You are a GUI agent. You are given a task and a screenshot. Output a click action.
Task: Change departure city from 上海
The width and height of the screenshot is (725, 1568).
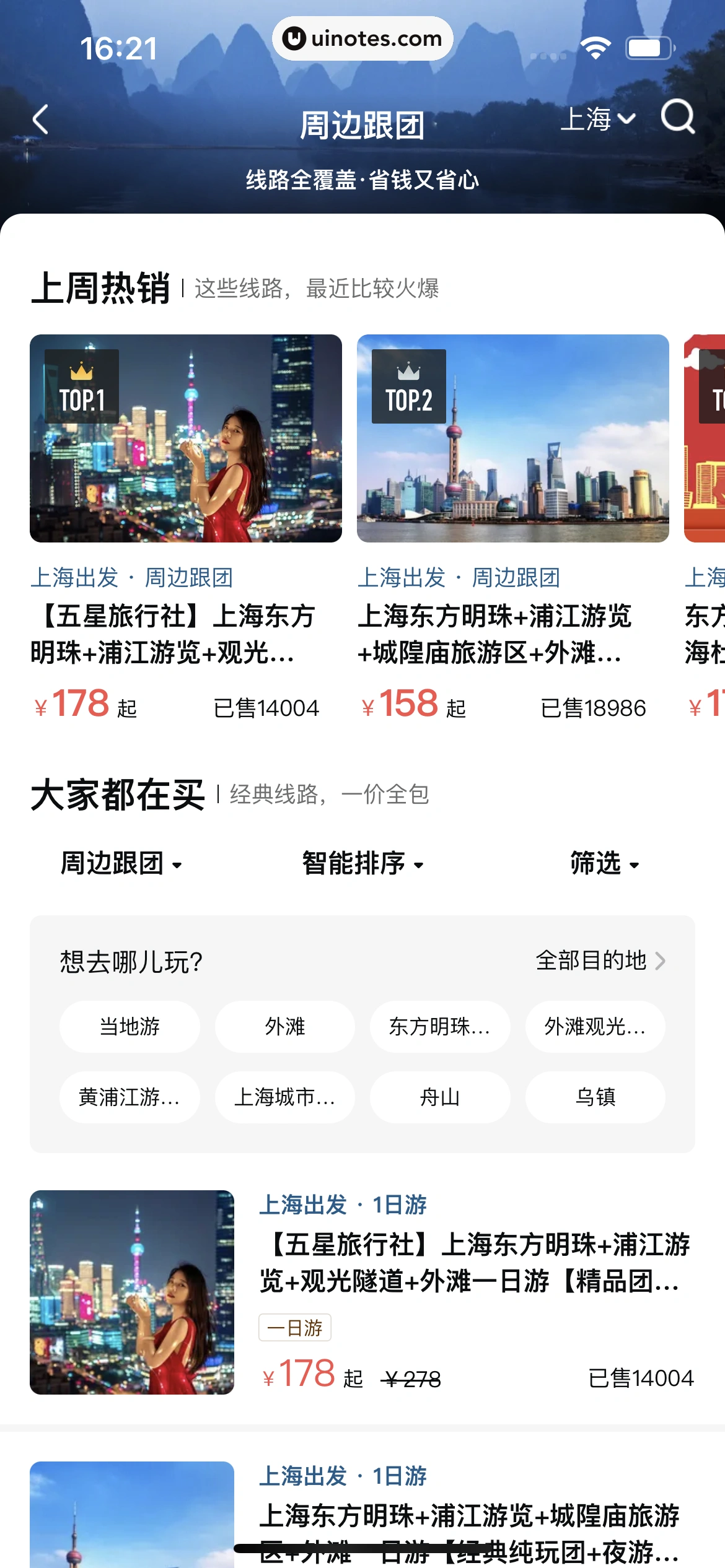(597, 119)
